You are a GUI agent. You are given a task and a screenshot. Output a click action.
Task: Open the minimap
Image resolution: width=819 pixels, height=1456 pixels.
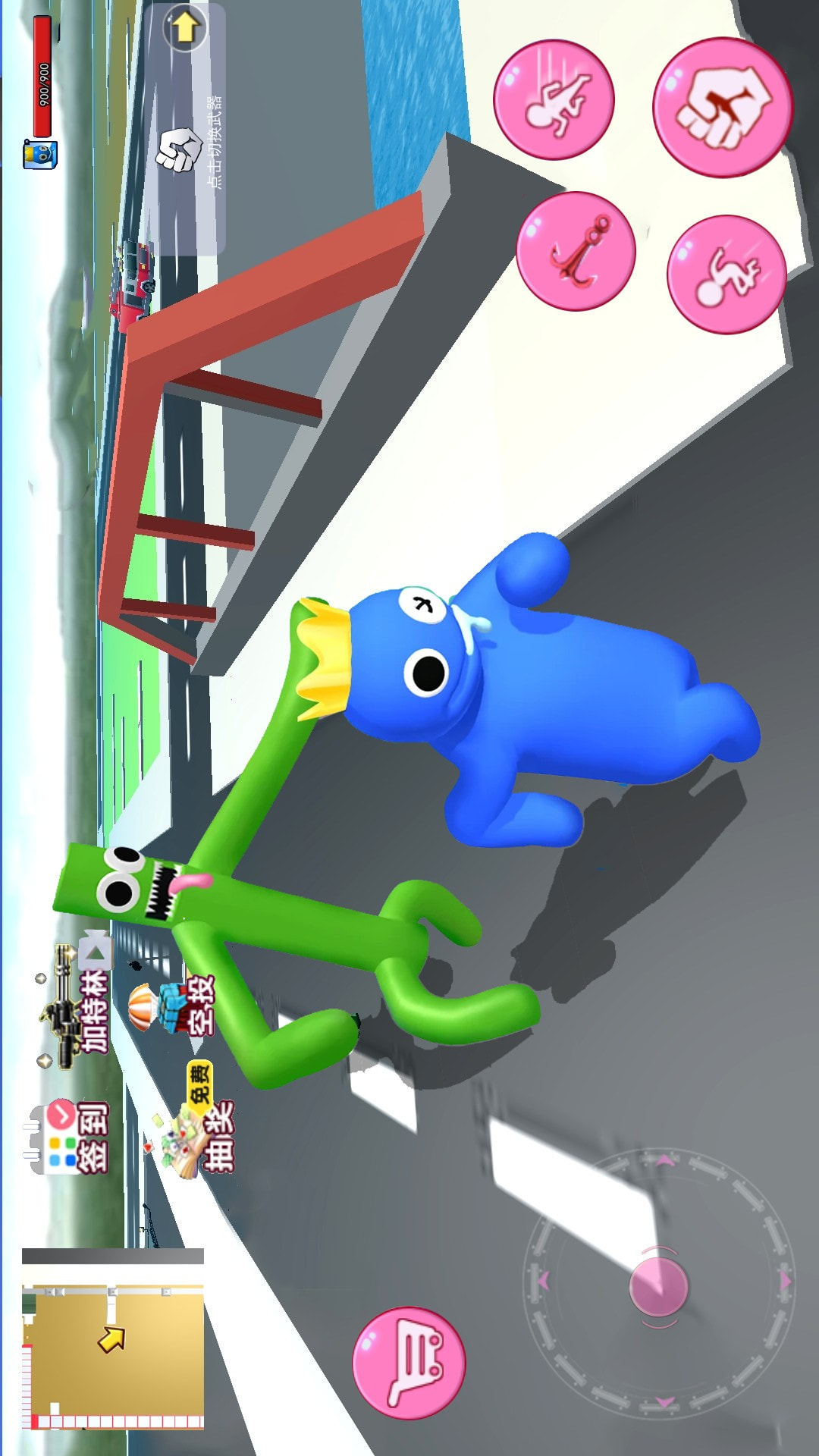click(x=112, y=1348)
